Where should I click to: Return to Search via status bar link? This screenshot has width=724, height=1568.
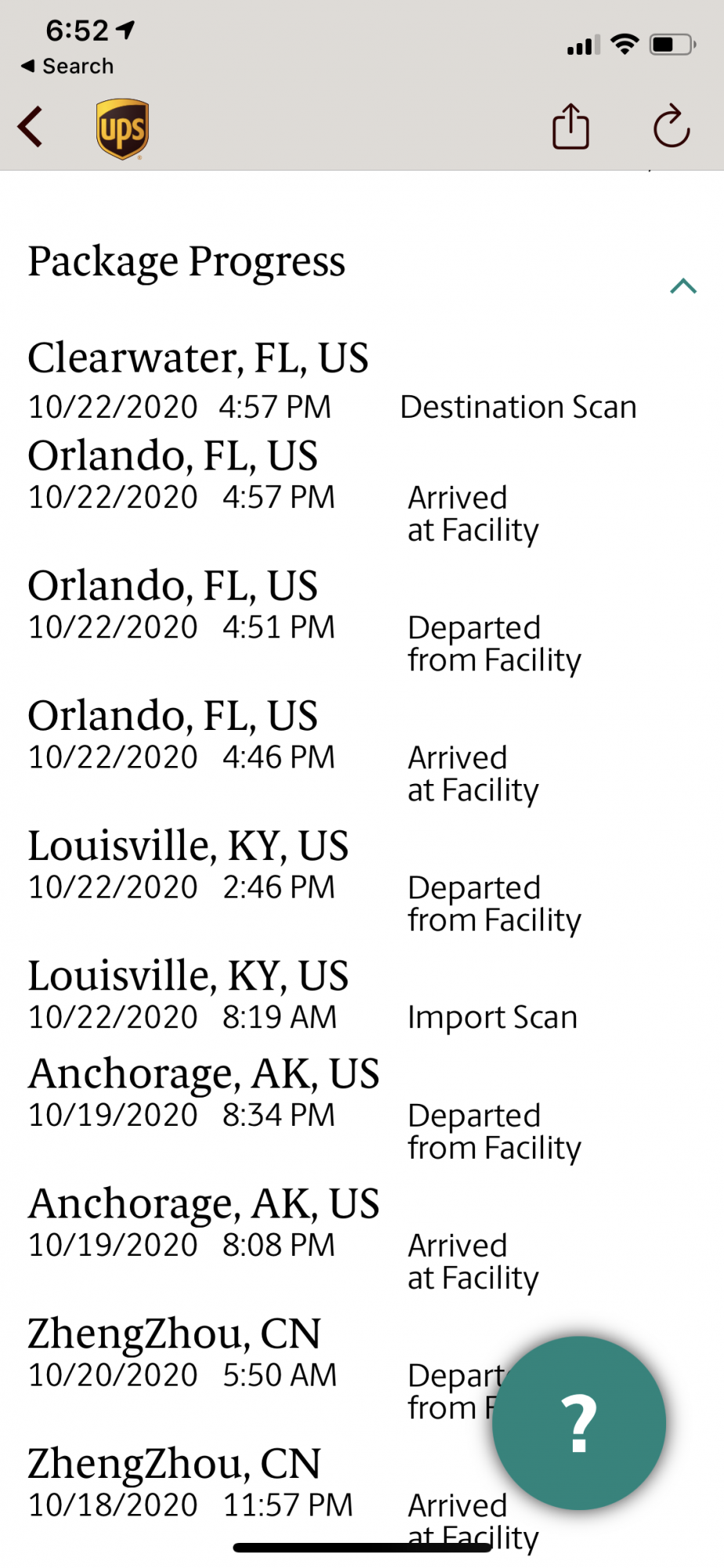67,67
